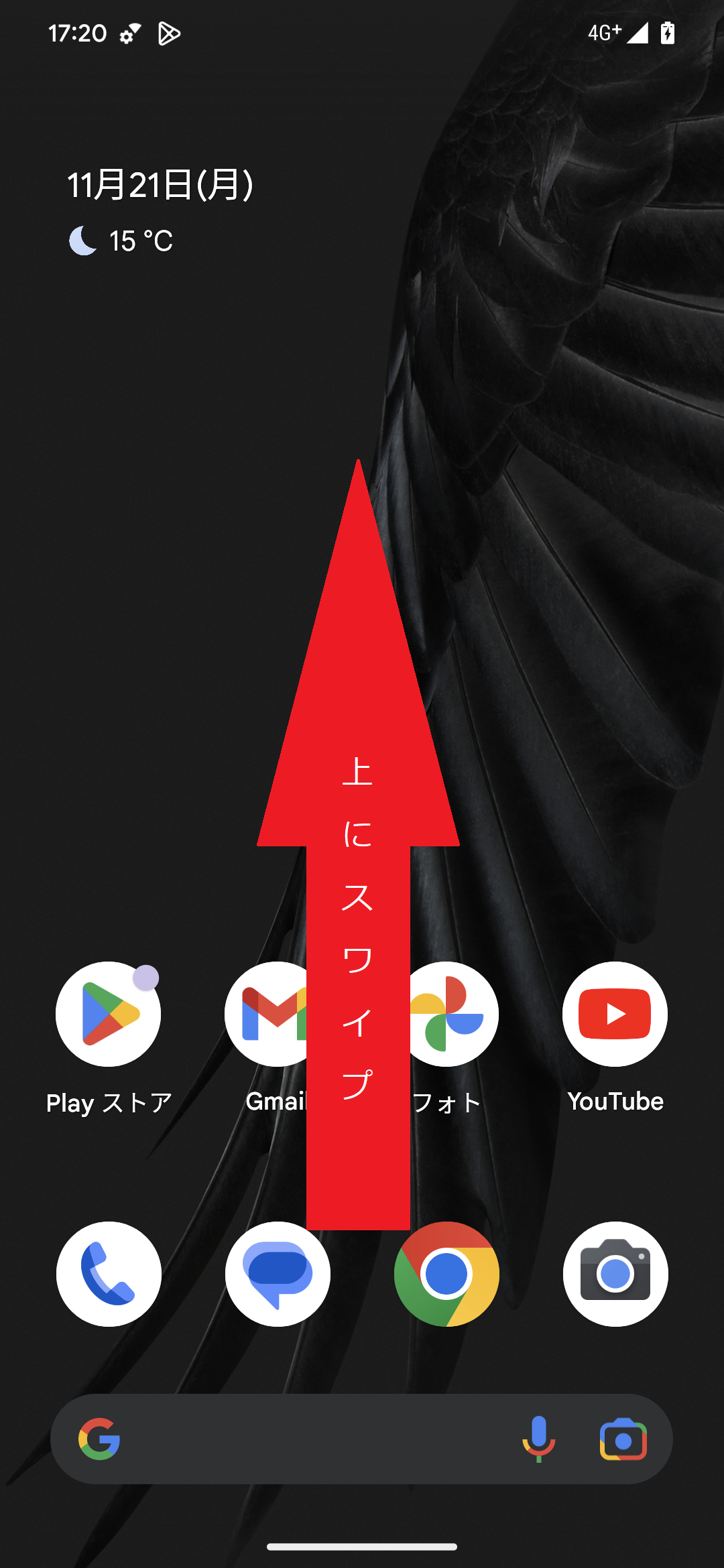Screen dimensions: 724x1568
Task: Open the フォト app
Action: pyautogui.click(x=456, y=1014)
